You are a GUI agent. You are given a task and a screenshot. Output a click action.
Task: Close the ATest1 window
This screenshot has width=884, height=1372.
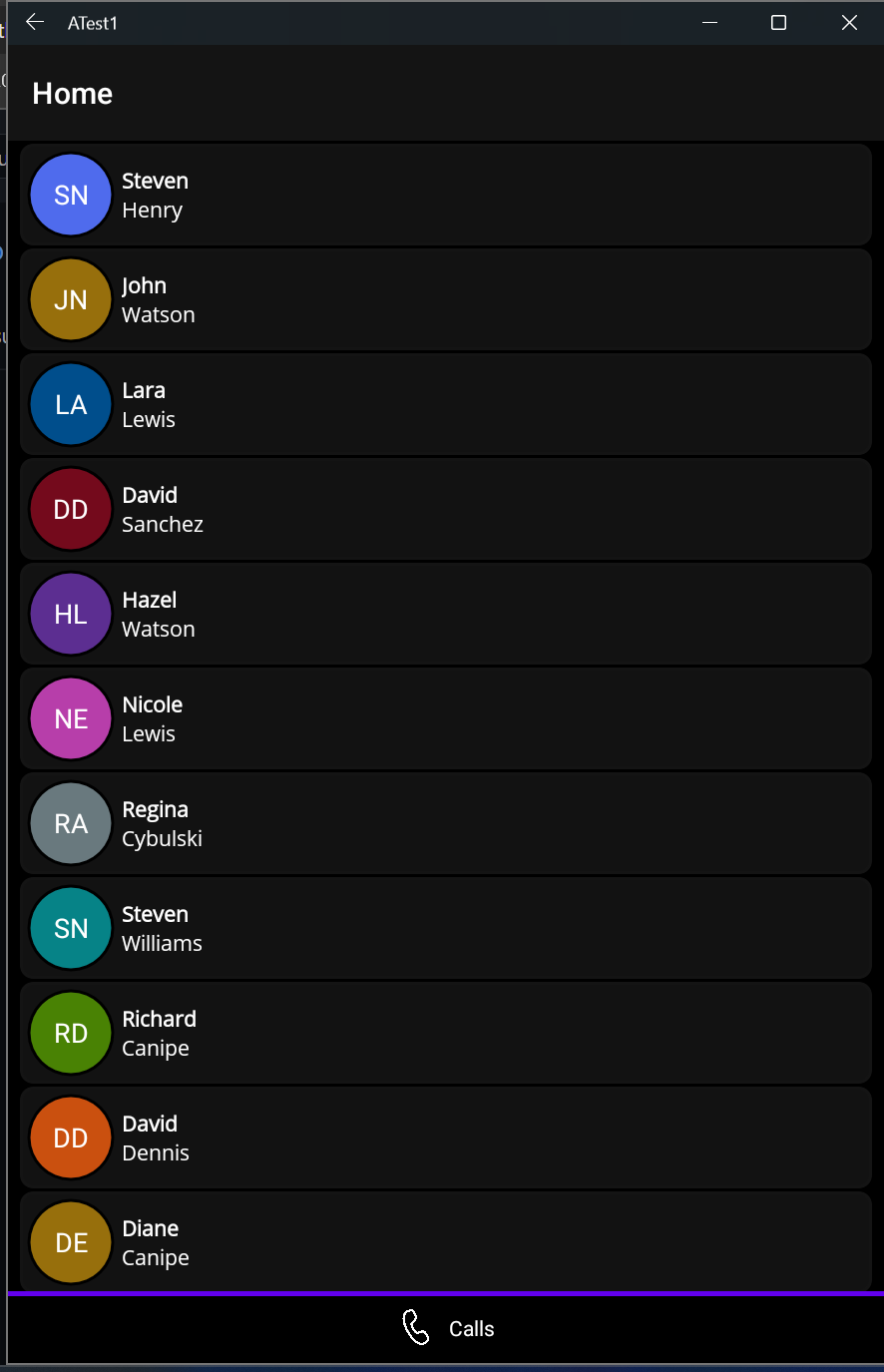[x=849, y=22]
